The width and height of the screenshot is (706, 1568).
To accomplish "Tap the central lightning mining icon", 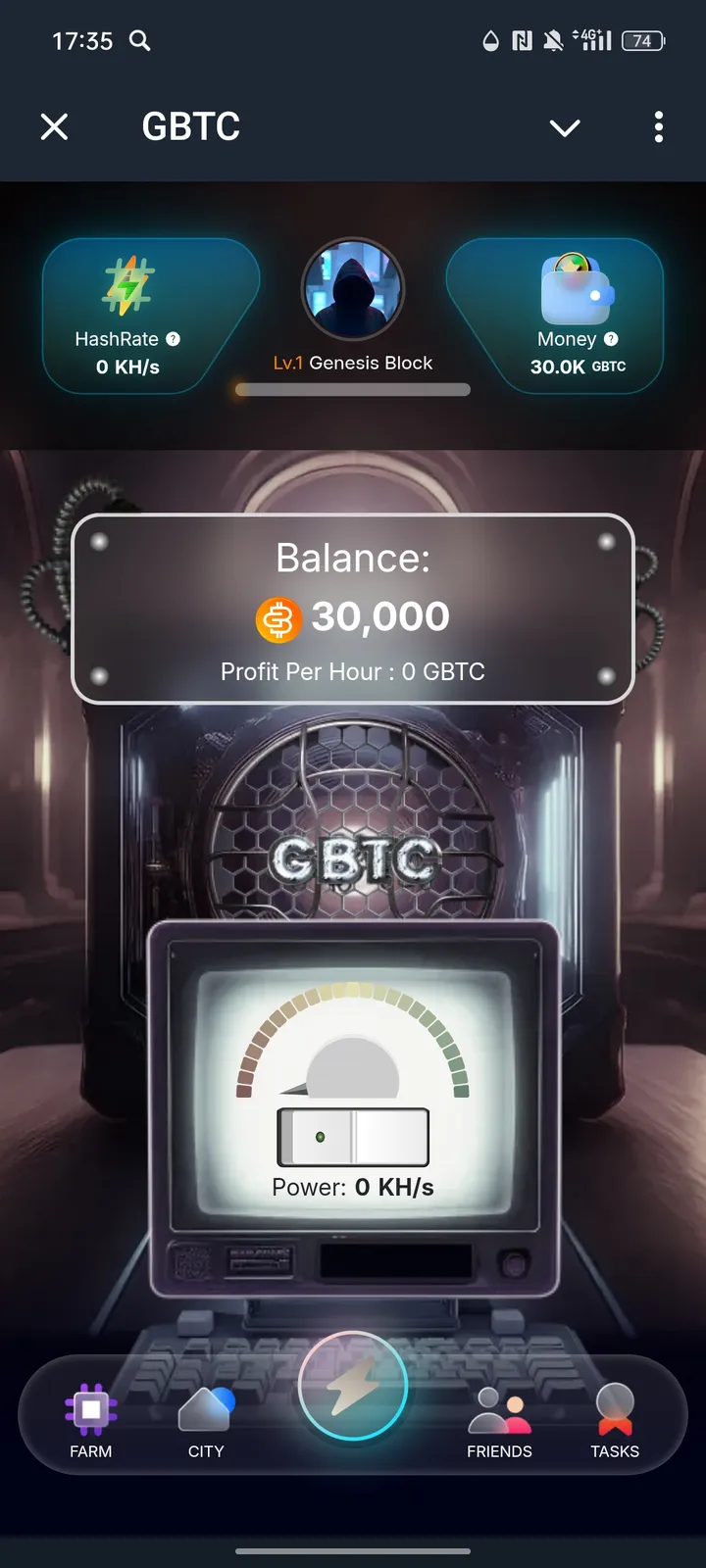I will click(x=353, y=1385).
